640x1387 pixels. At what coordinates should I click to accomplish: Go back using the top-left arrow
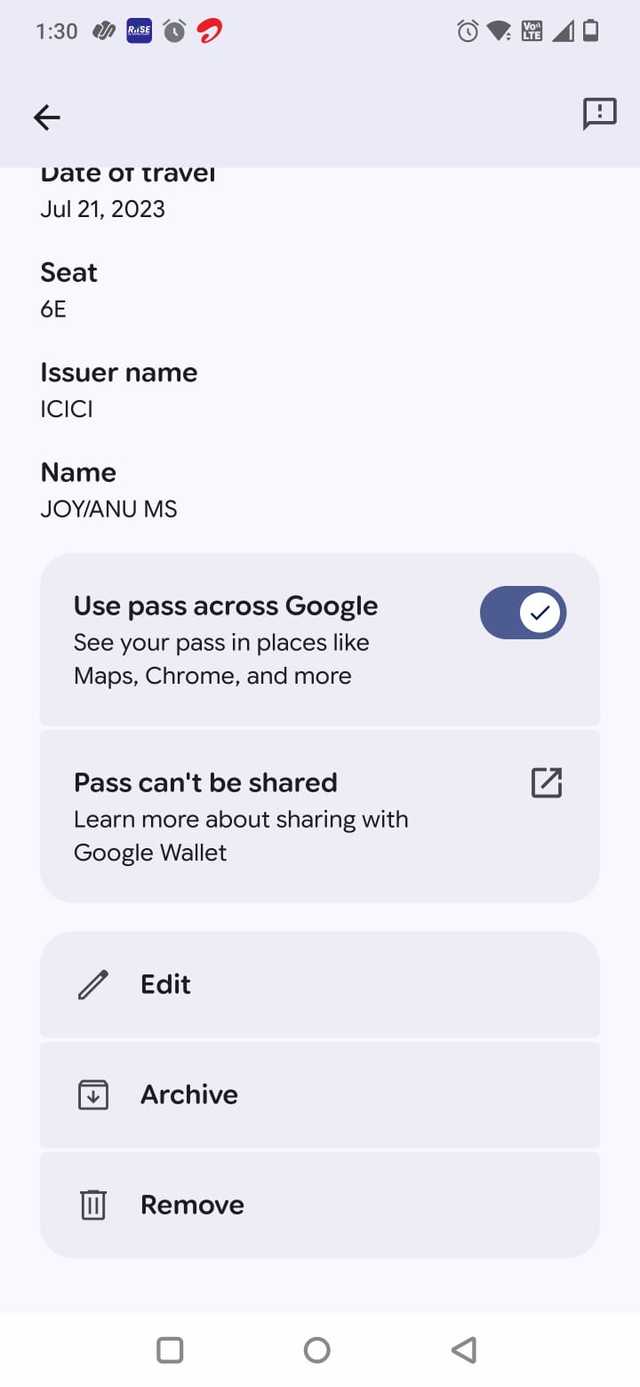[47, 117]
